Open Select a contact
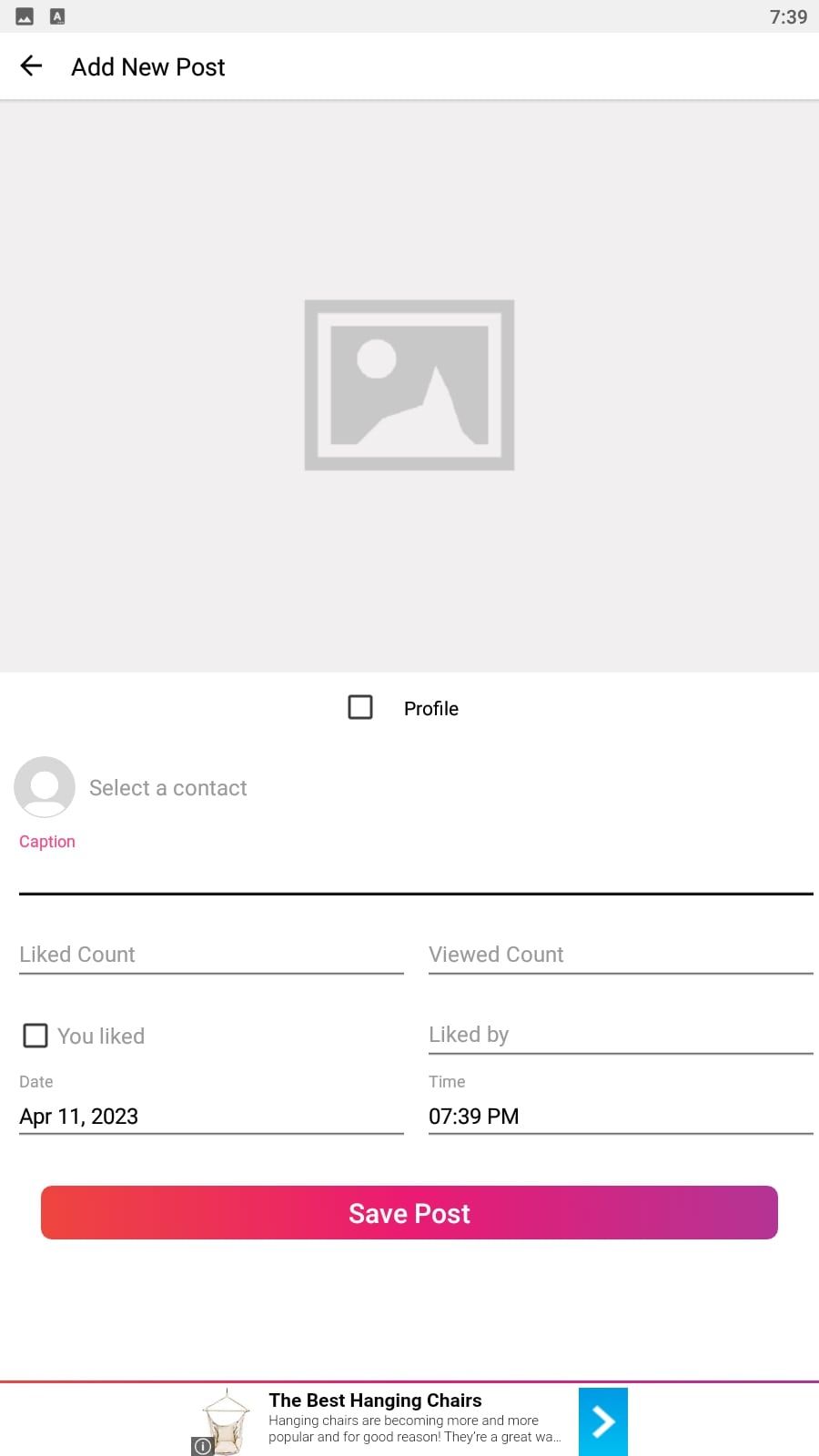Image resolution: width=819 pixels, height=1456 pixels. pyautogui.click(x=167, y=788)
